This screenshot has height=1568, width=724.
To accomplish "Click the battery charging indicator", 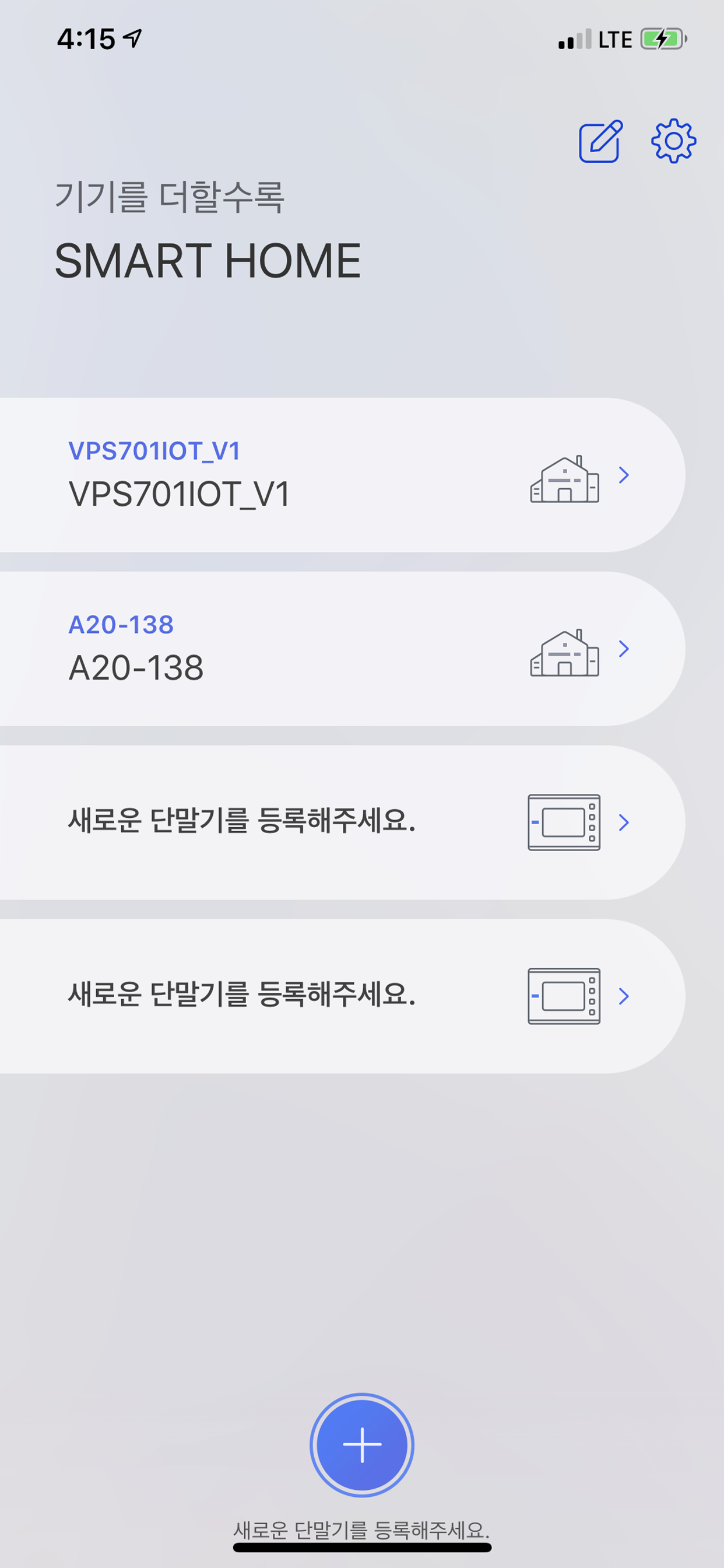I will point(663,38).
